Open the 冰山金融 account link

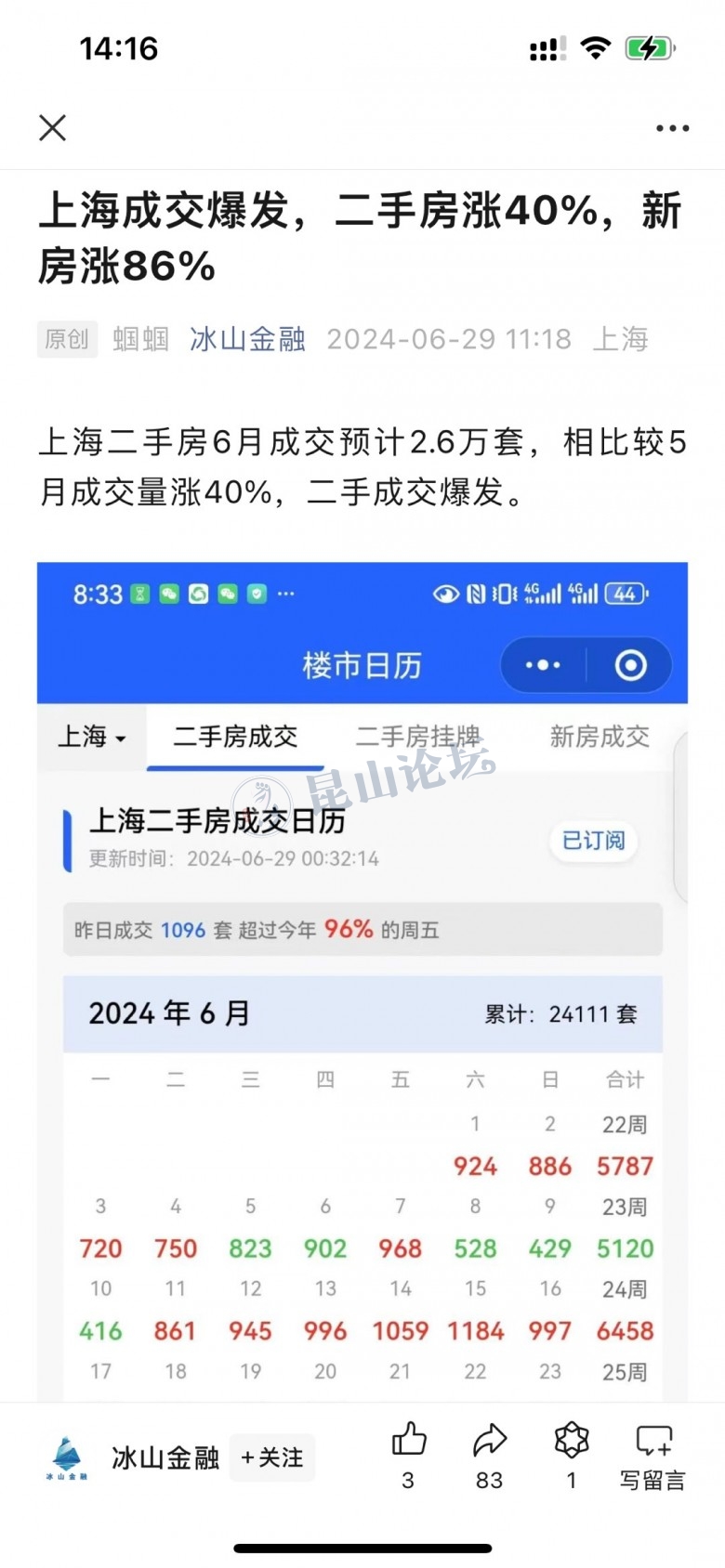[x=247, y=339]
